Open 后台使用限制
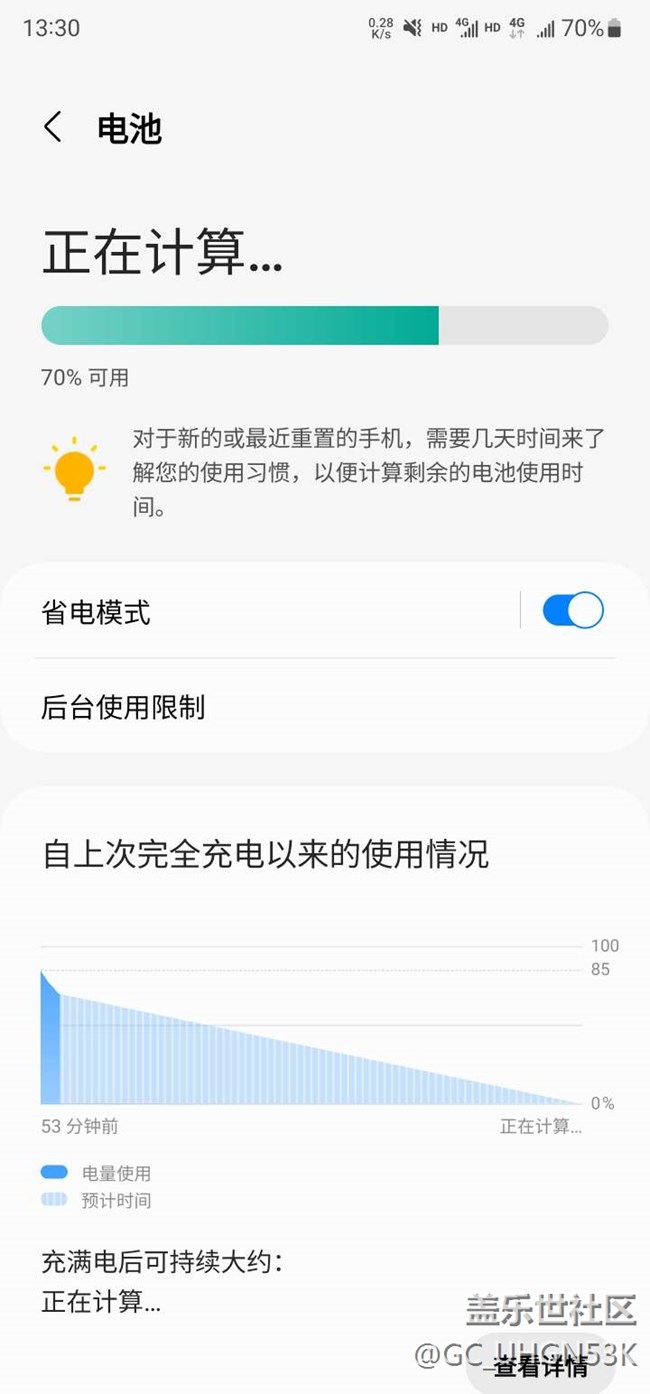 coord(325,707)
